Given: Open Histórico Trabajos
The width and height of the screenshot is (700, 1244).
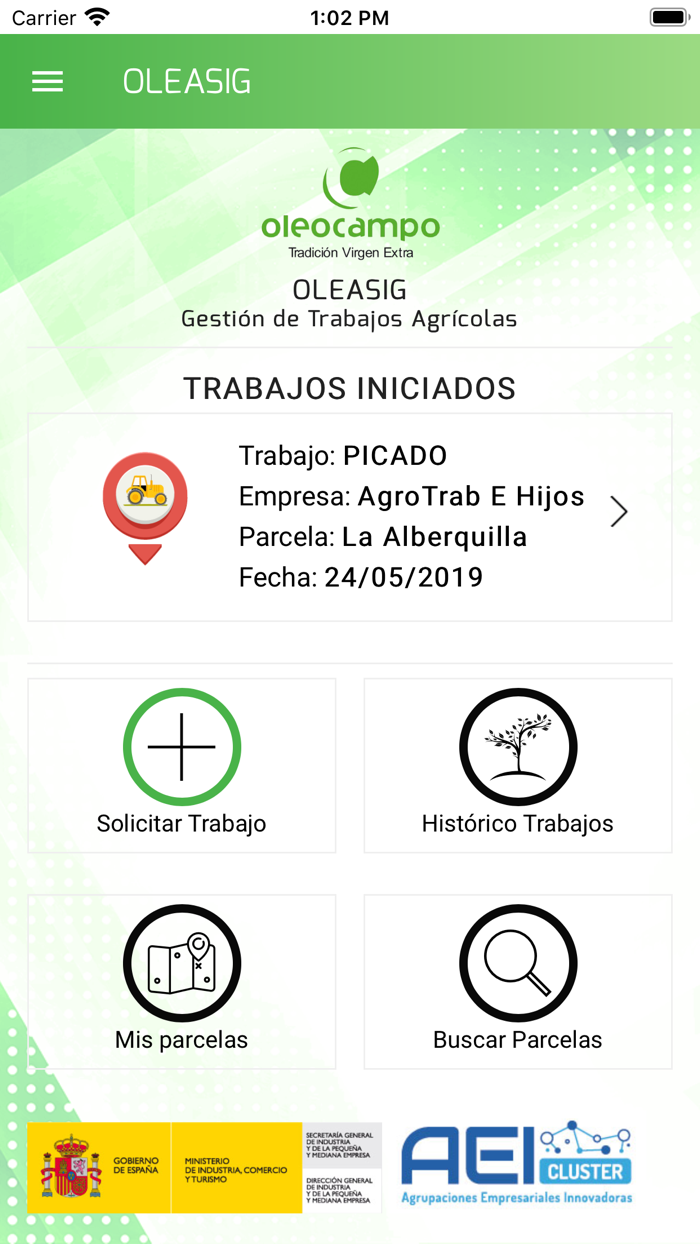Looking at the screenshot, I should pyautogui.click(x=517, y=765).
